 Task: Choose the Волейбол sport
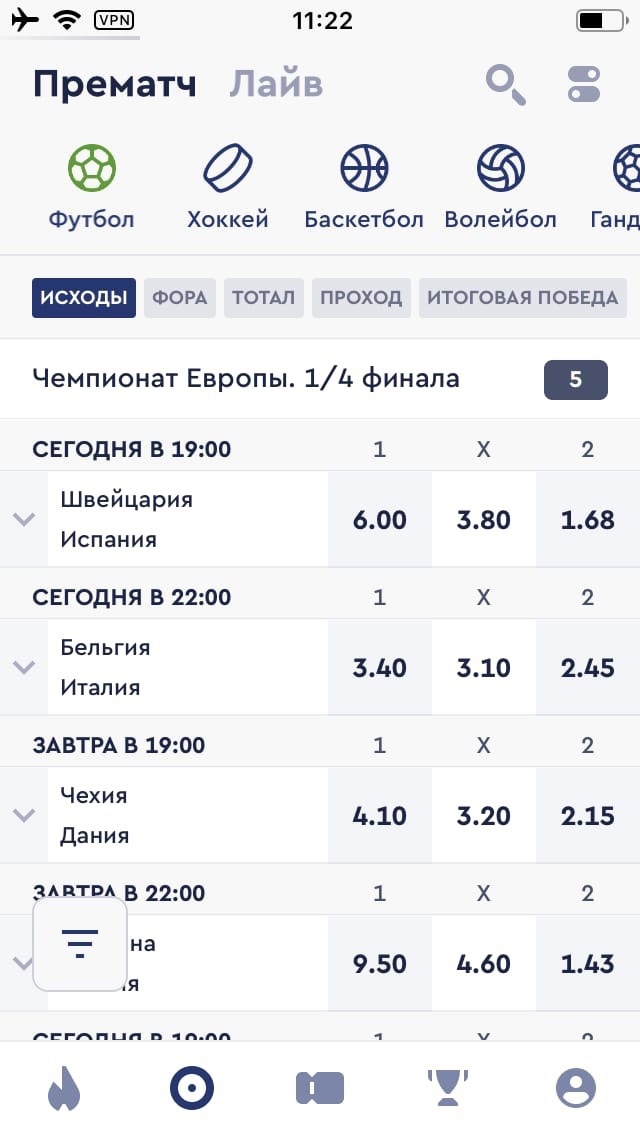point(500,187)
